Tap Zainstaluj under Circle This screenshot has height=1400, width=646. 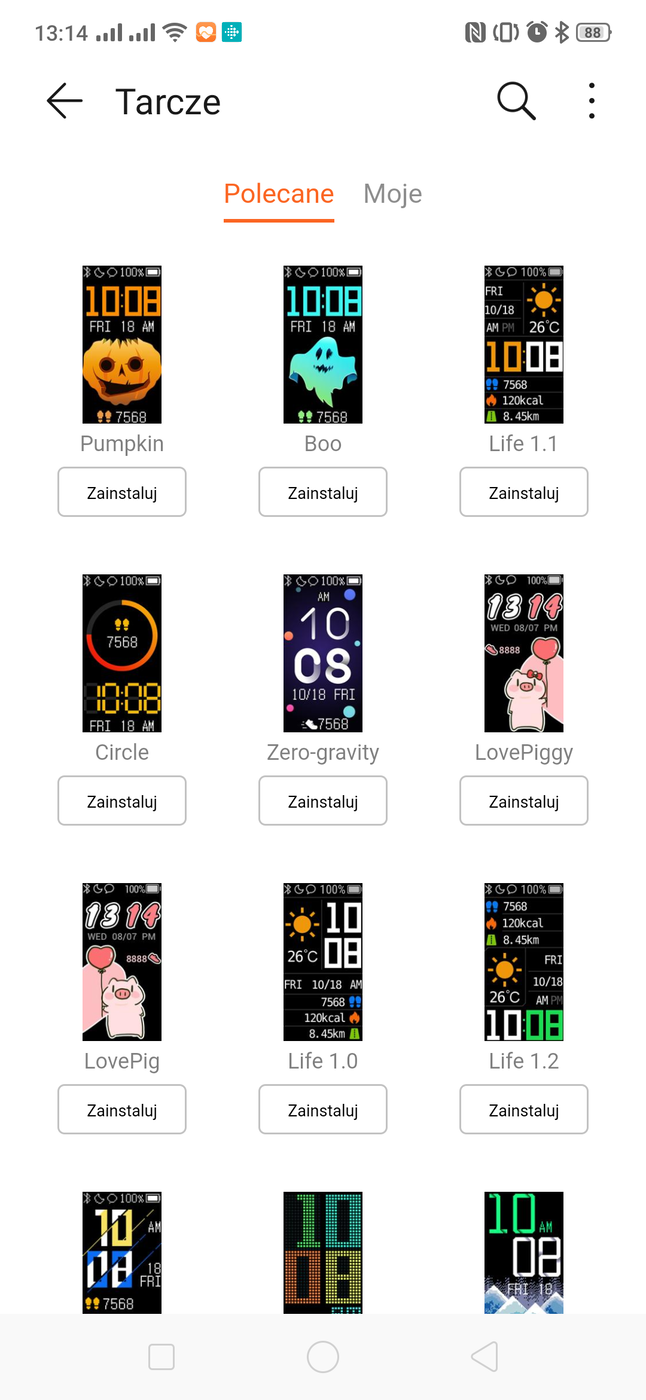[122, 801]
